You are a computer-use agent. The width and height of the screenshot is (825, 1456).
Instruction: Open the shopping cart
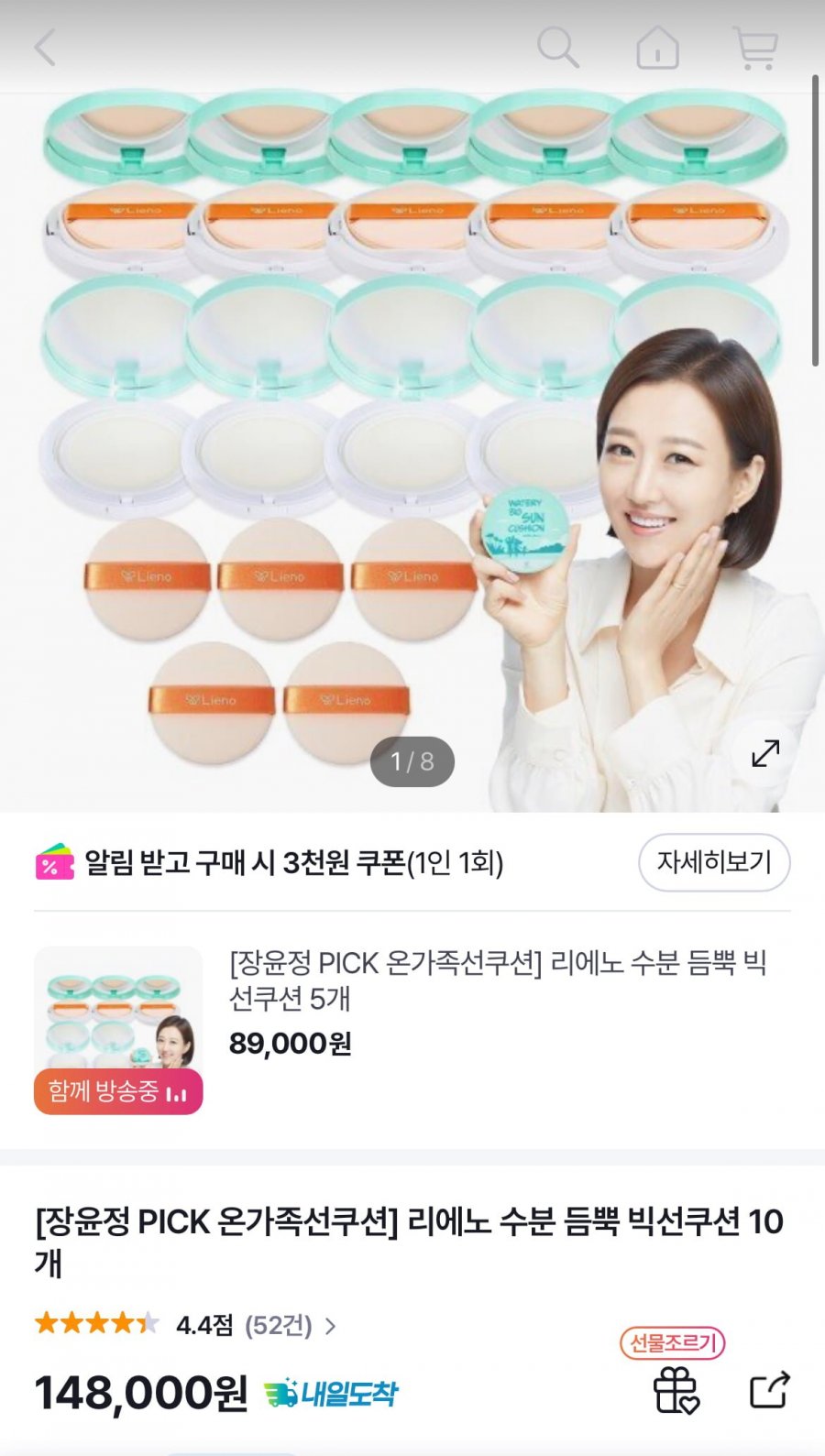click(755, 47)
